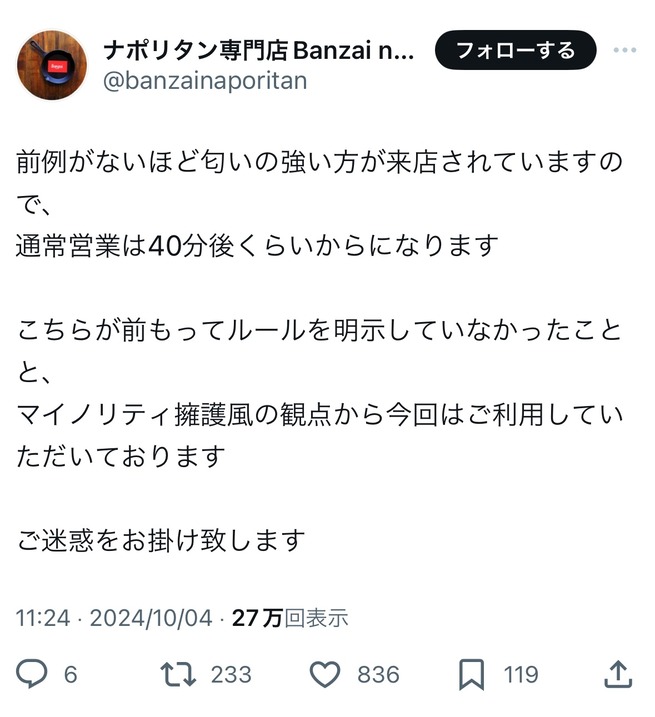Tap the フォローする button
Viewport: 655px width, 717px height.
tap(515, 51)
